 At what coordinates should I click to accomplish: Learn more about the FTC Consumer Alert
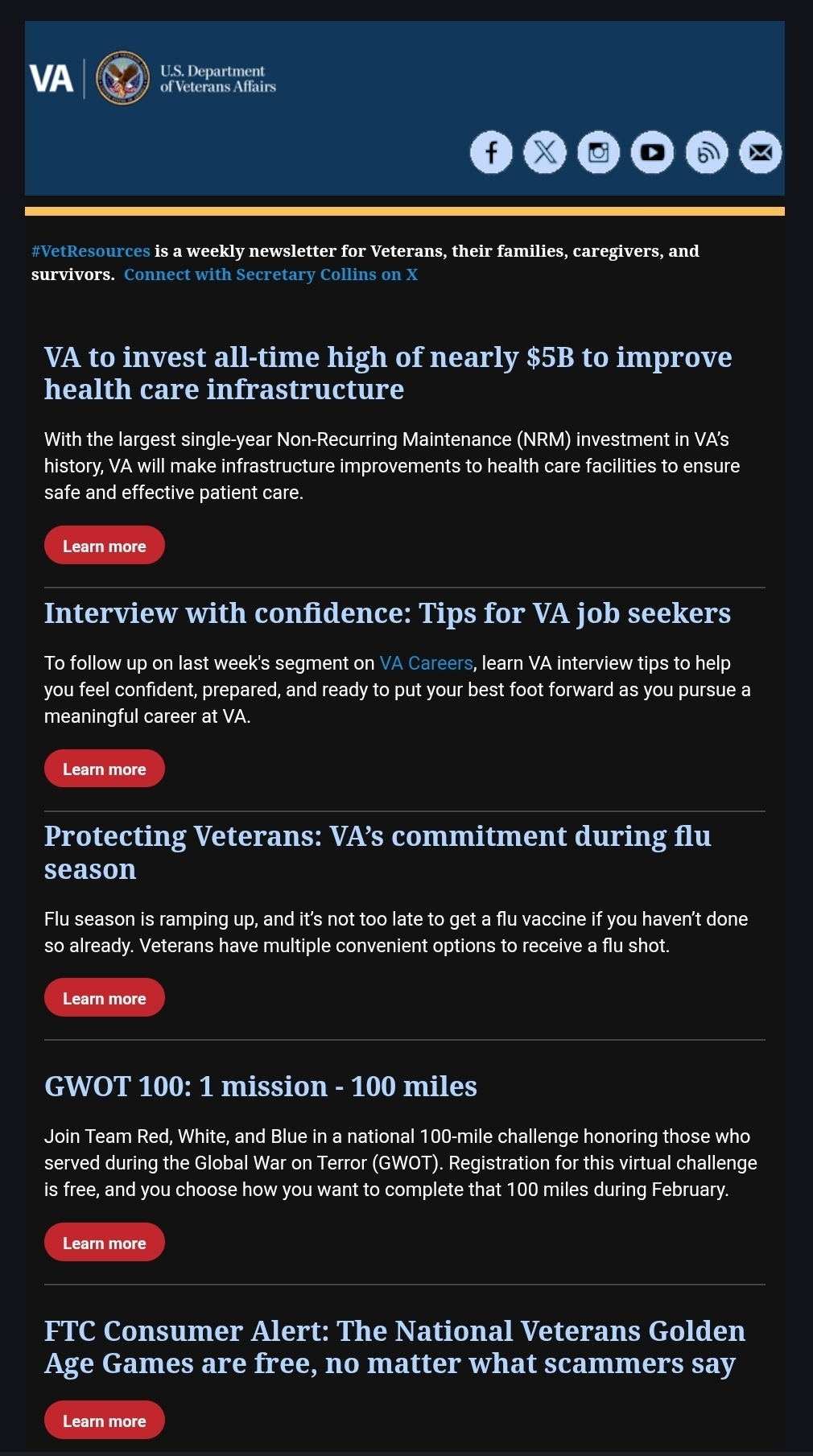point(105,1421)
